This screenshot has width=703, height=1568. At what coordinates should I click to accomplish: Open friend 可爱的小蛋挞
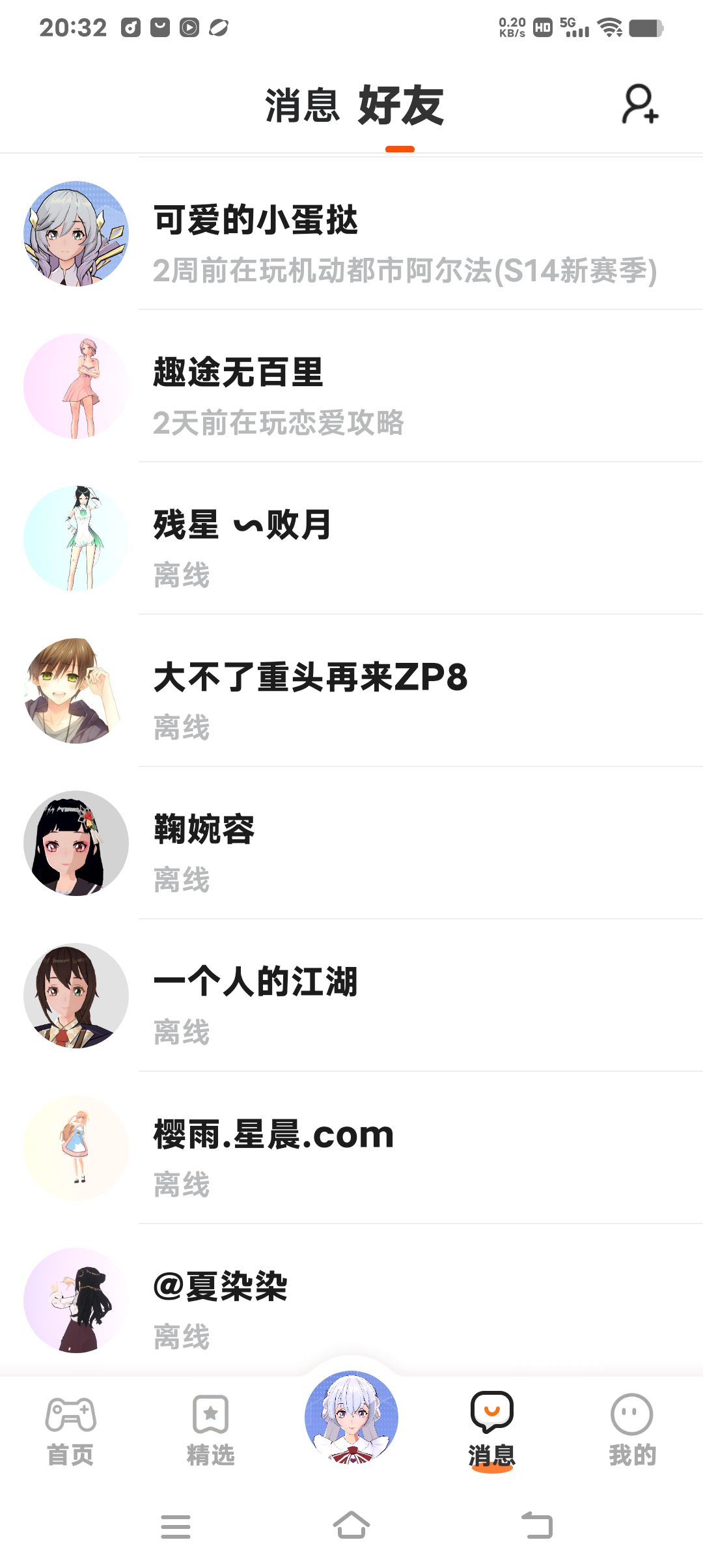point(351,234)
